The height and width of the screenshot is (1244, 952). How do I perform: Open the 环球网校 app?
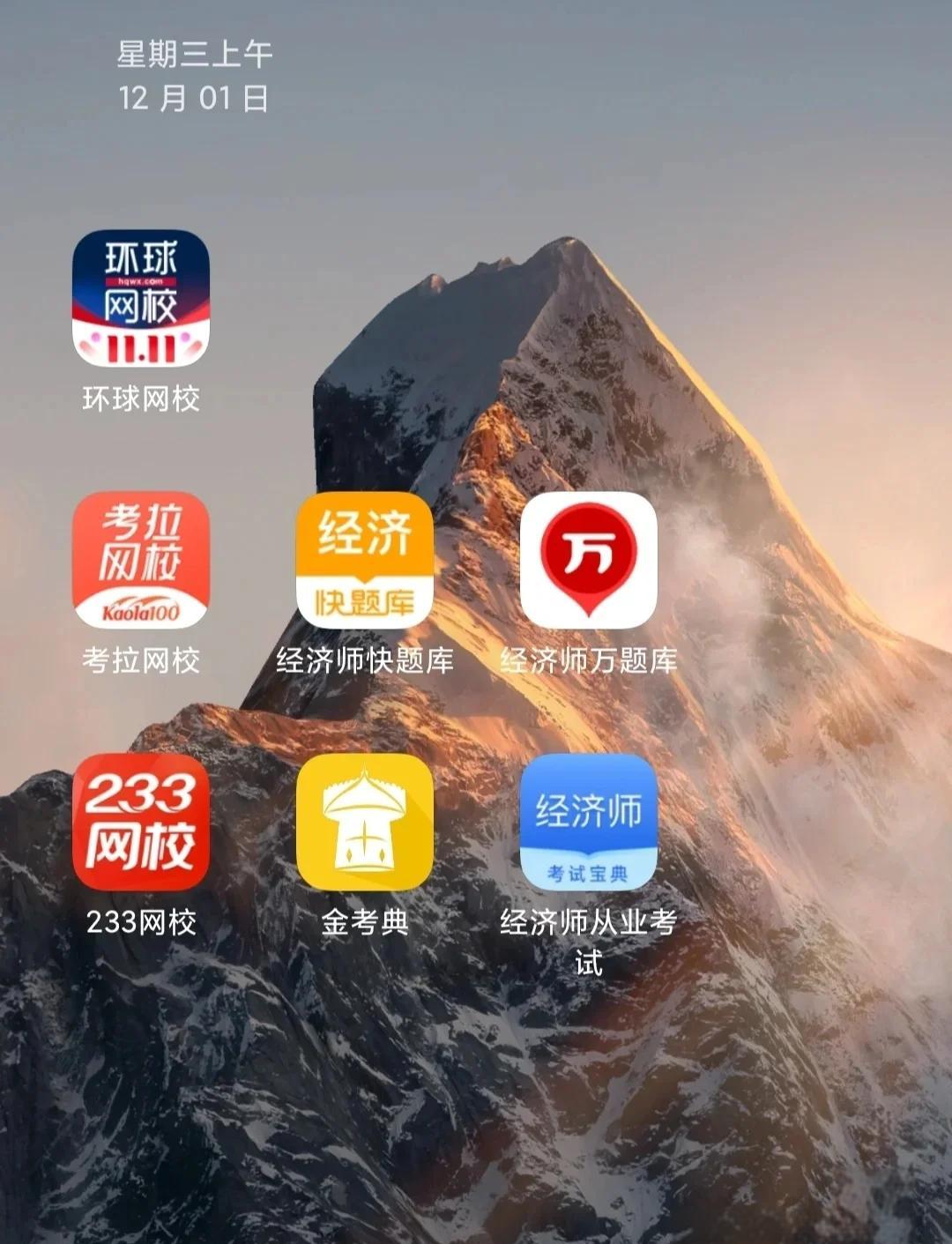pyautogui.click(x=141, y=299)
